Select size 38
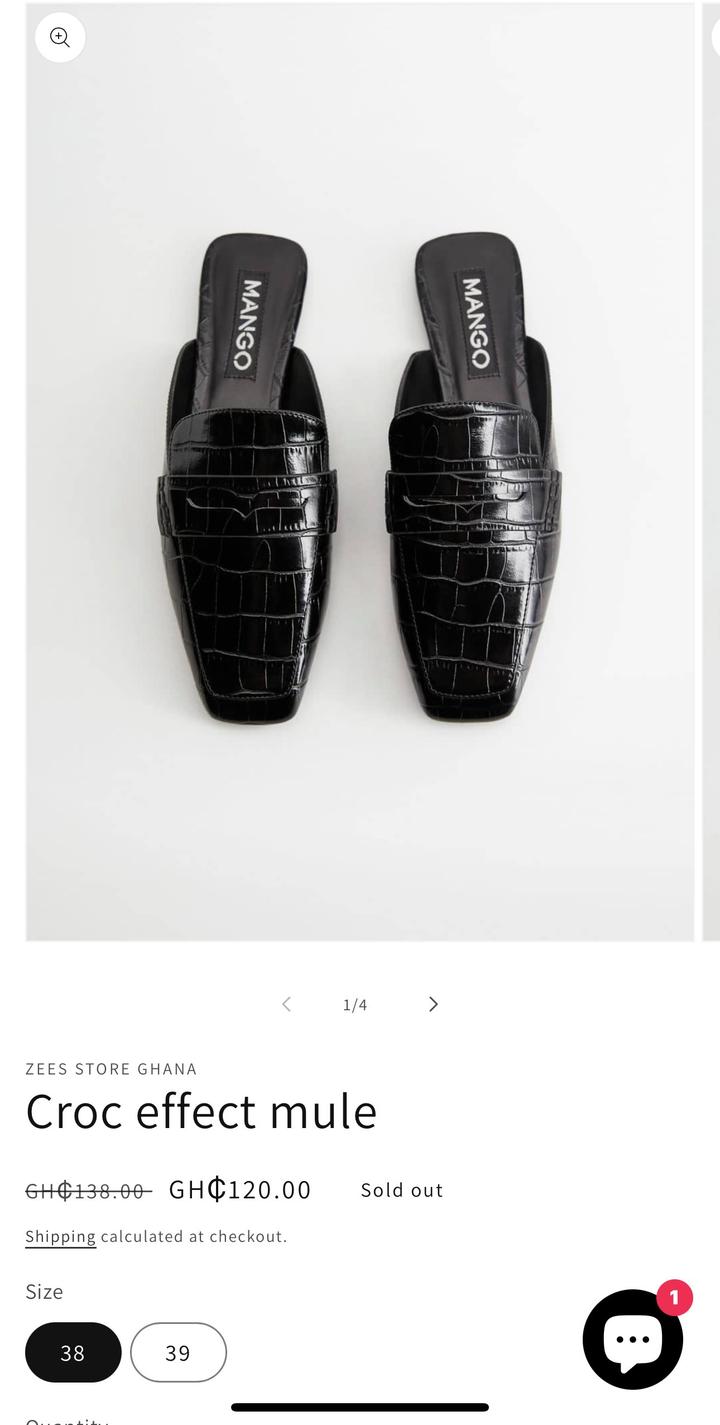This screenshot has height=1425, width=720. pos(73,1352)
